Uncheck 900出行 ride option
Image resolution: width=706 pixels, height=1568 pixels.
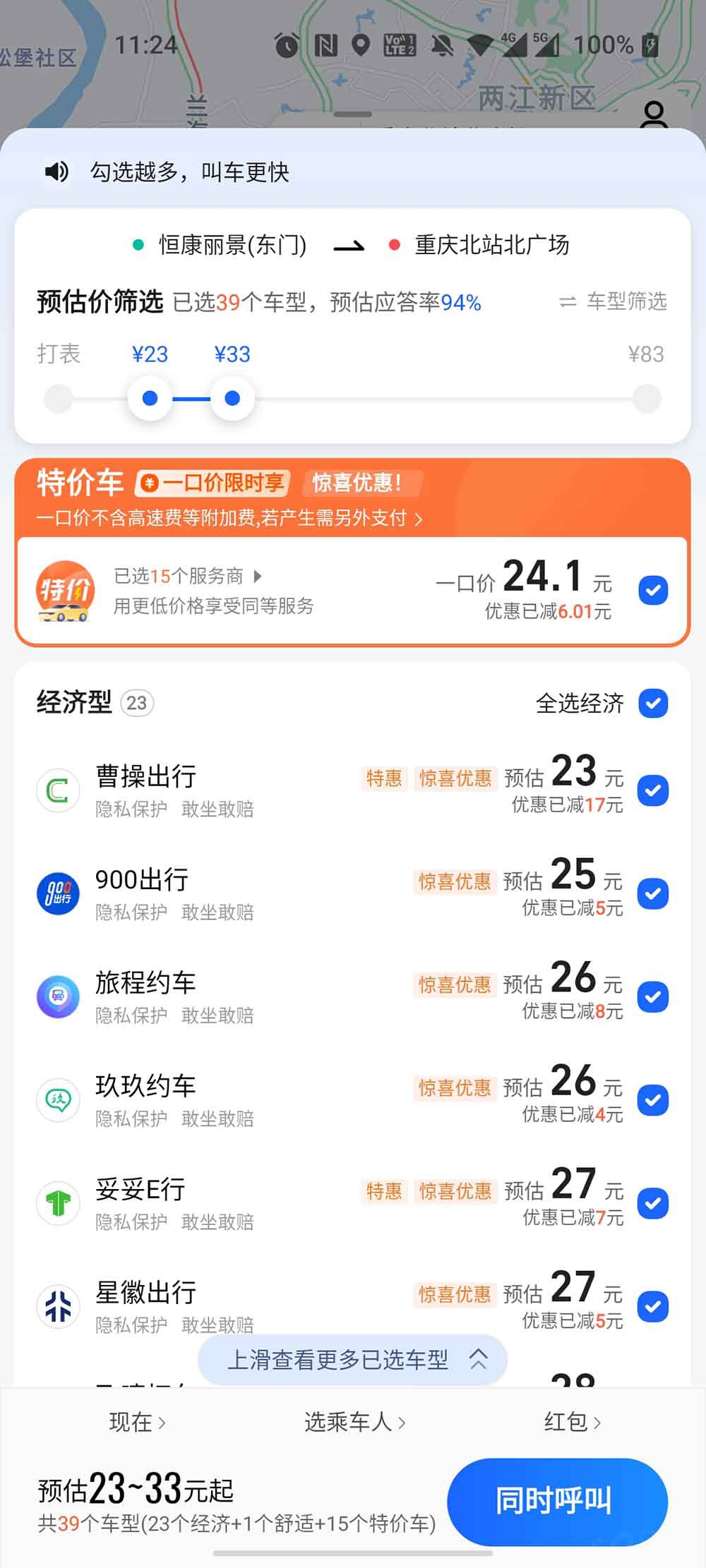(653, 893)
